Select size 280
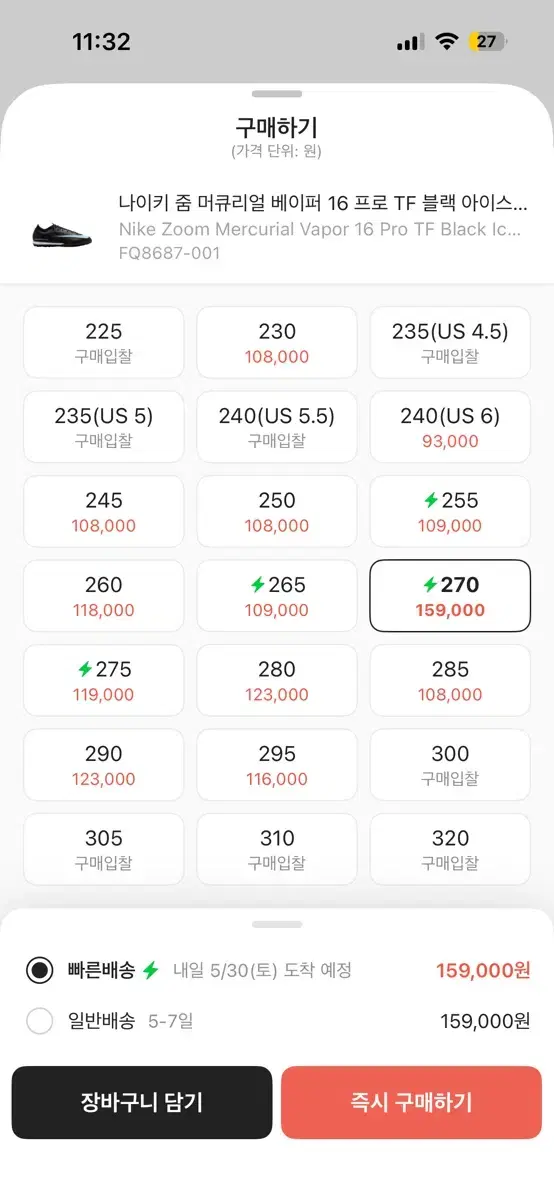The width and height of the screenshot is (554, 1200). pyautogui.click(x=277, y=681)
